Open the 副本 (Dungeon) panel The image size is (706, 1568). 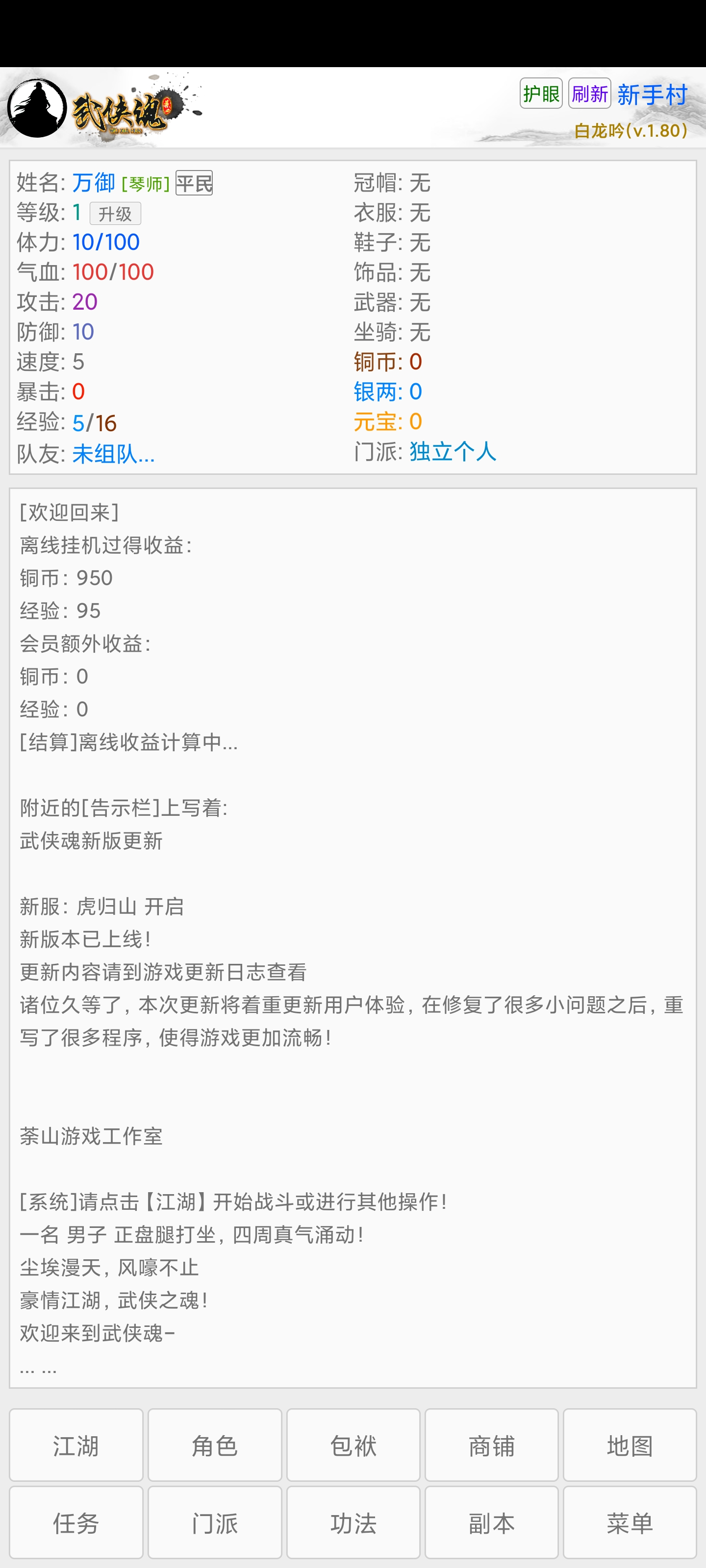coord(492,1522)
